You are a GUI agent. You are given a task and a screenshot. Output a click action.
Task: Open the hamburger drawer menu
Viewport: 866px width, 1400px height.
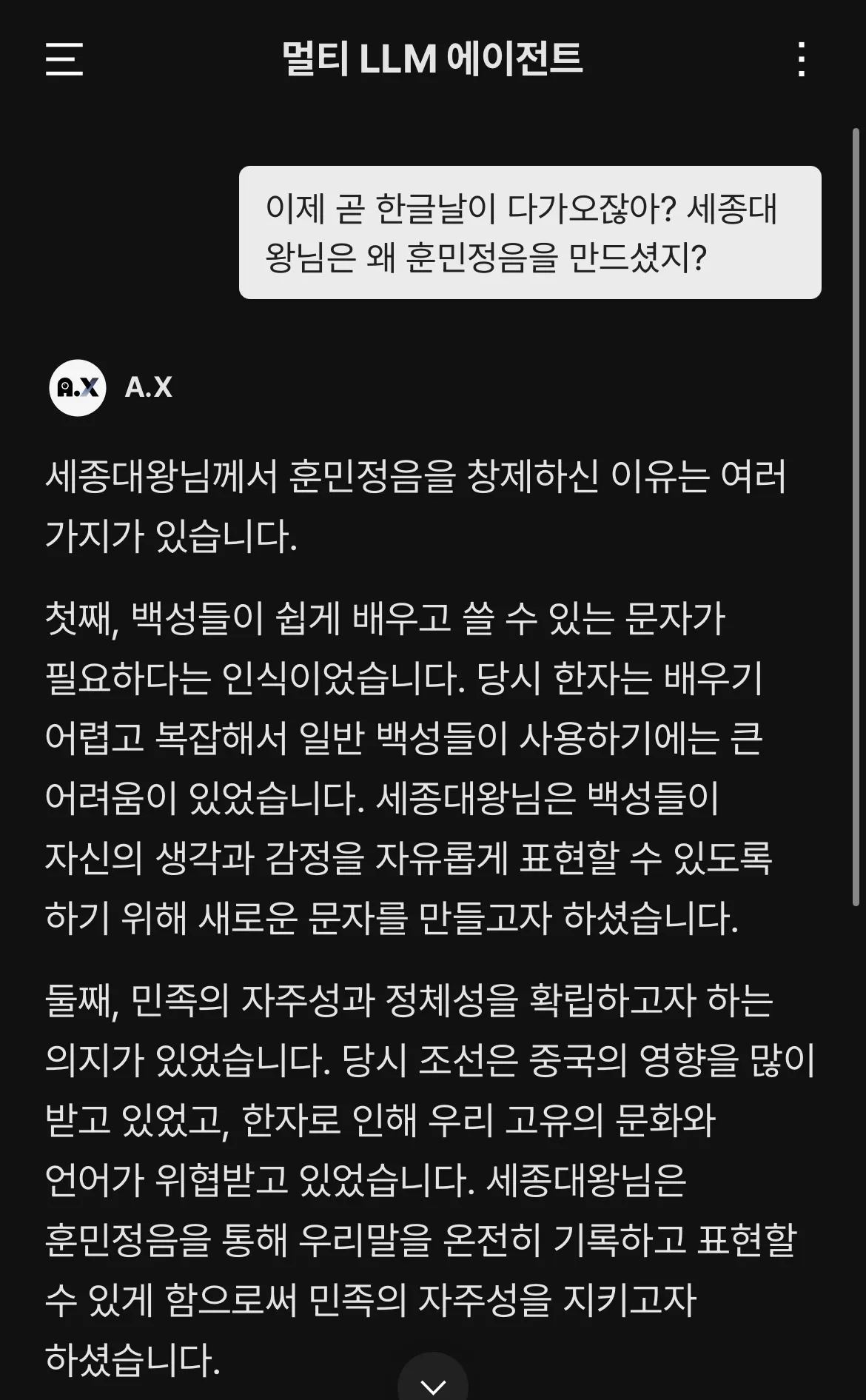(x=64, y=59)
